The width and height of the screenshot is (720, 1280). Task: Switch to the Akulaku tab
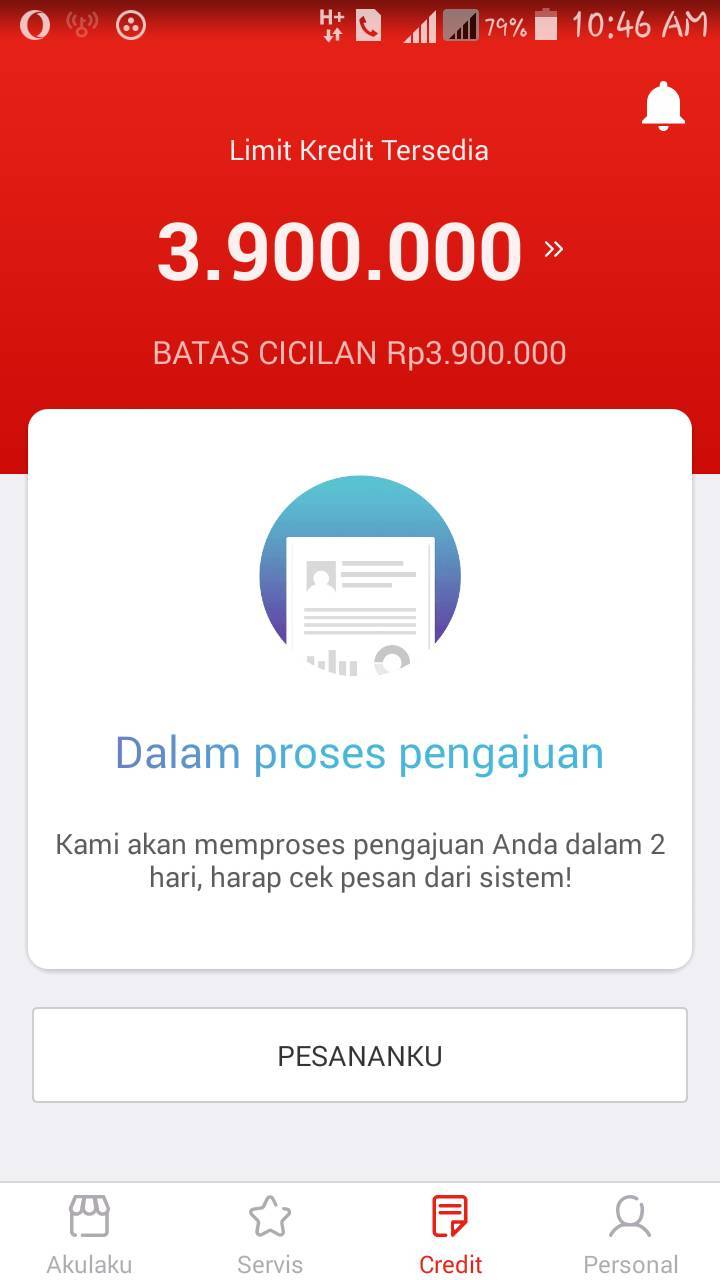[x=89, y=1235]
